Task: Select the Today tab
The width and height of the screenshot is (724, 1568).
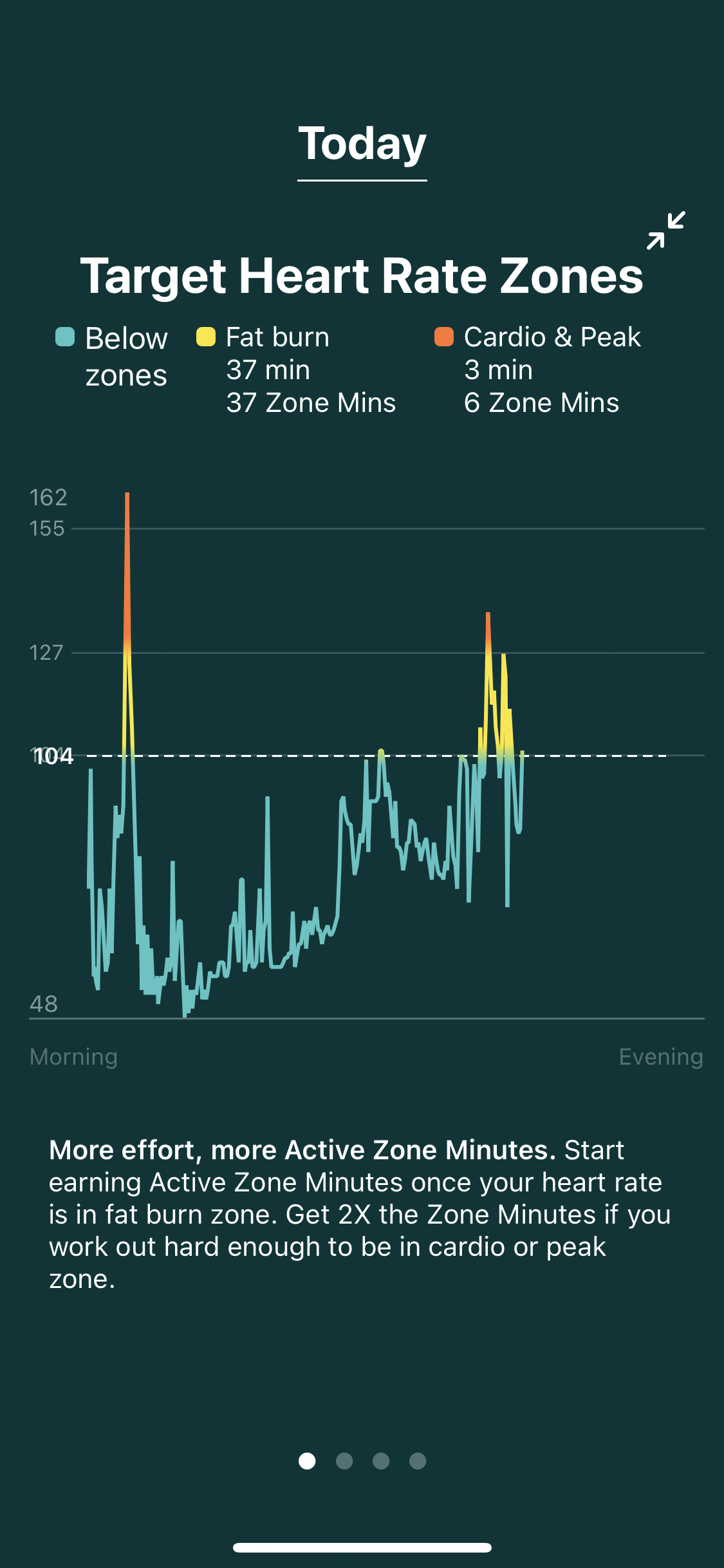Action: pos(362,144)
